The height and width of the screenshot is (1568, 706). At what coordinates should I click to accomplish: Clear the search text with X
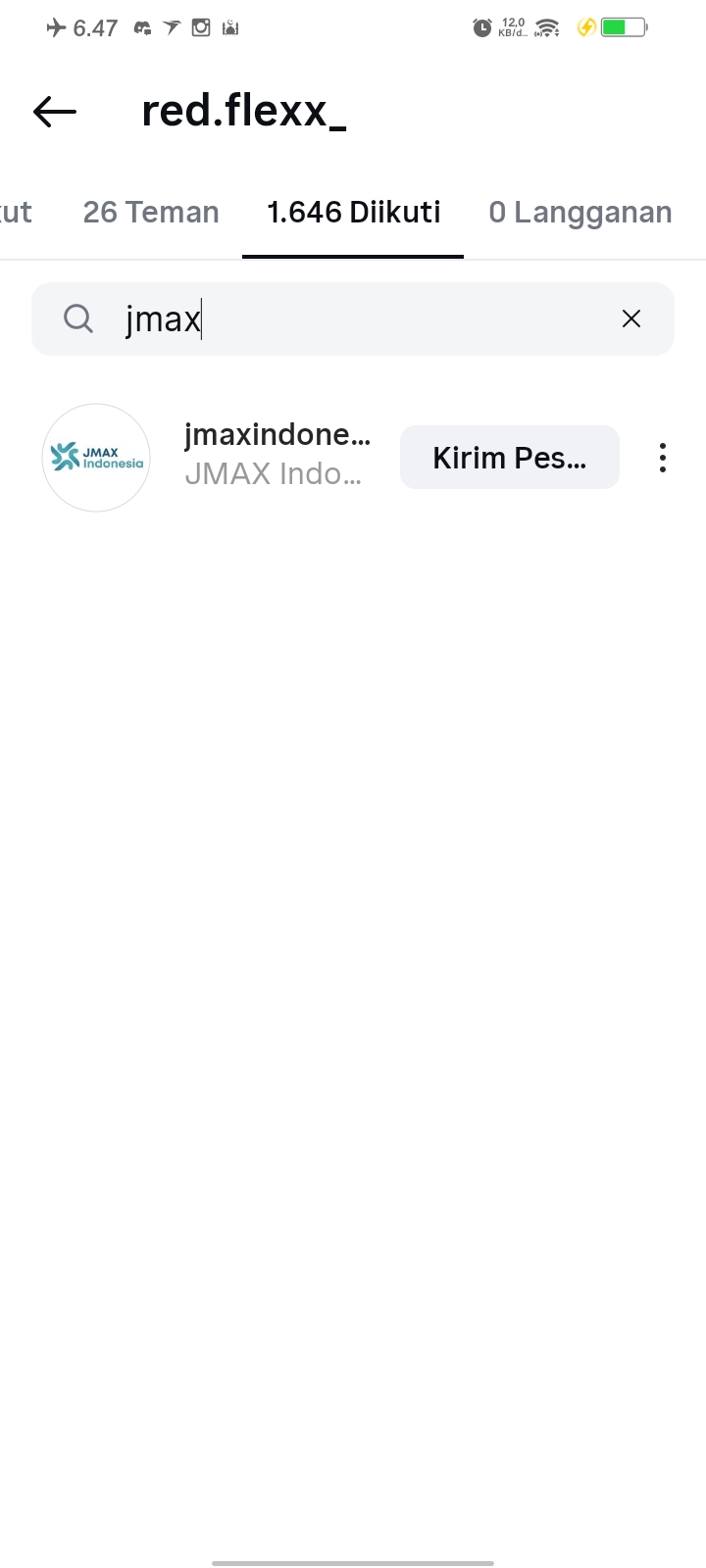click(631, 318)
